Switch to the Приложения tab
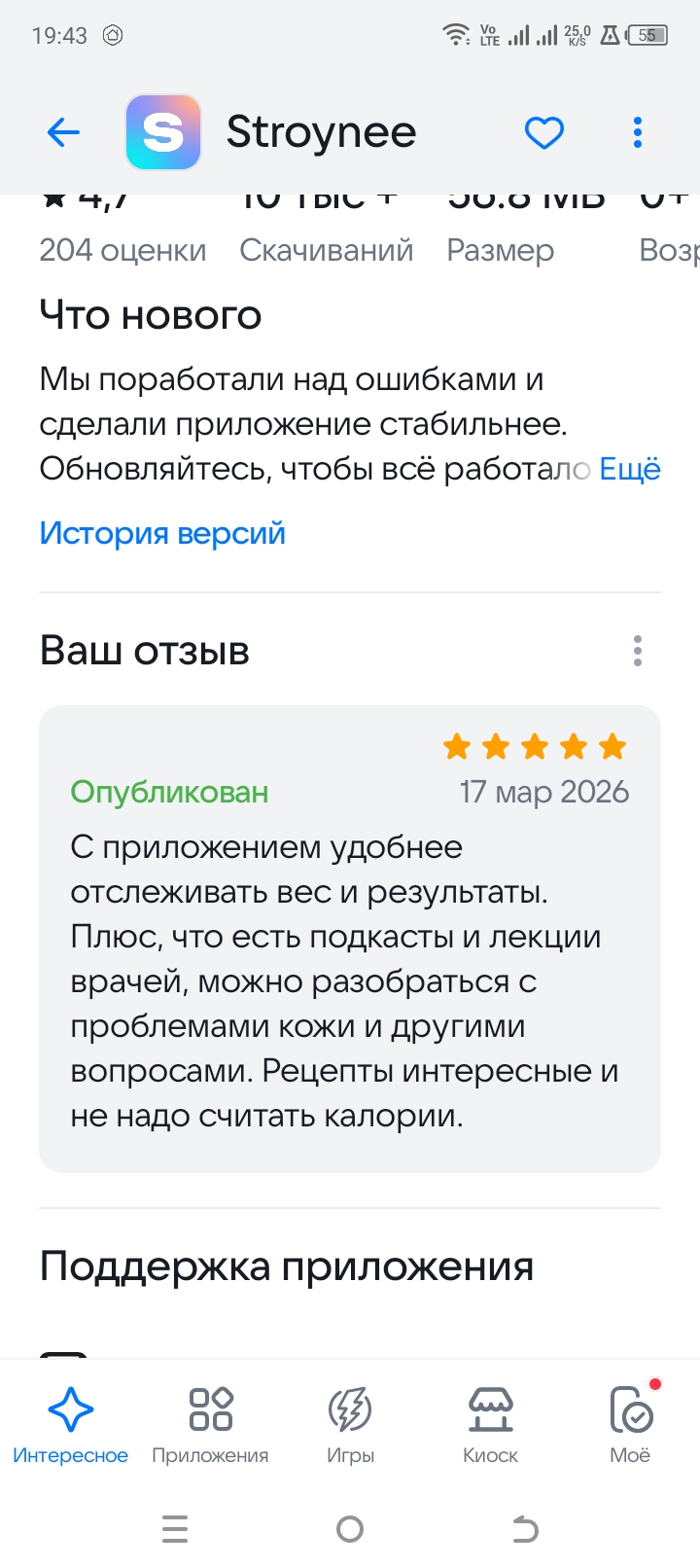This screenshot has width=700, height=1568. click(x=210, y=1425)
